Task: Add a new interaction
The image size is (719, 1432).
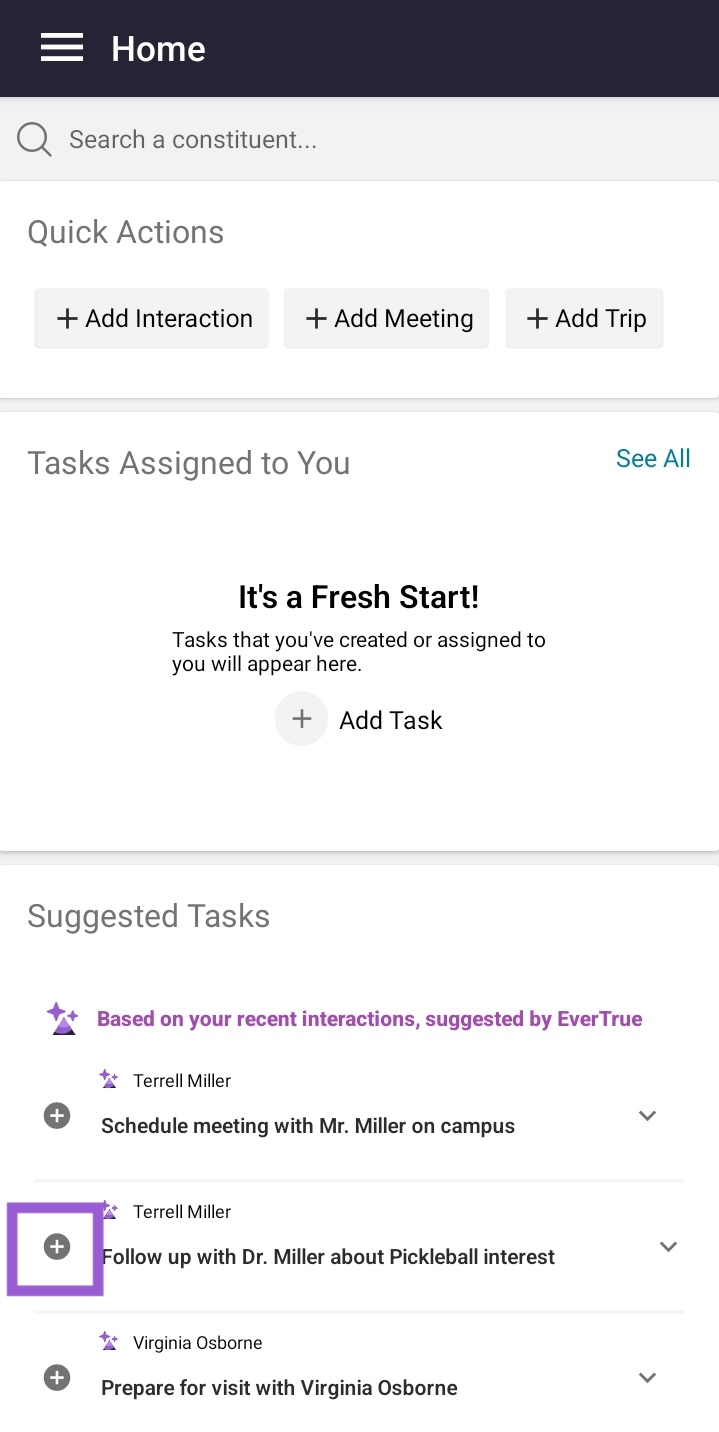Action: point(152,319)
